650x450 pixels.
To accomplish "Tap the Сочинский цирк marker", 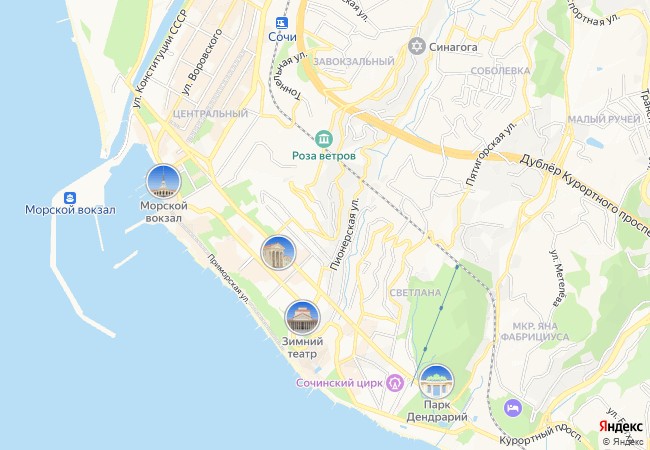I will [395, 382].
